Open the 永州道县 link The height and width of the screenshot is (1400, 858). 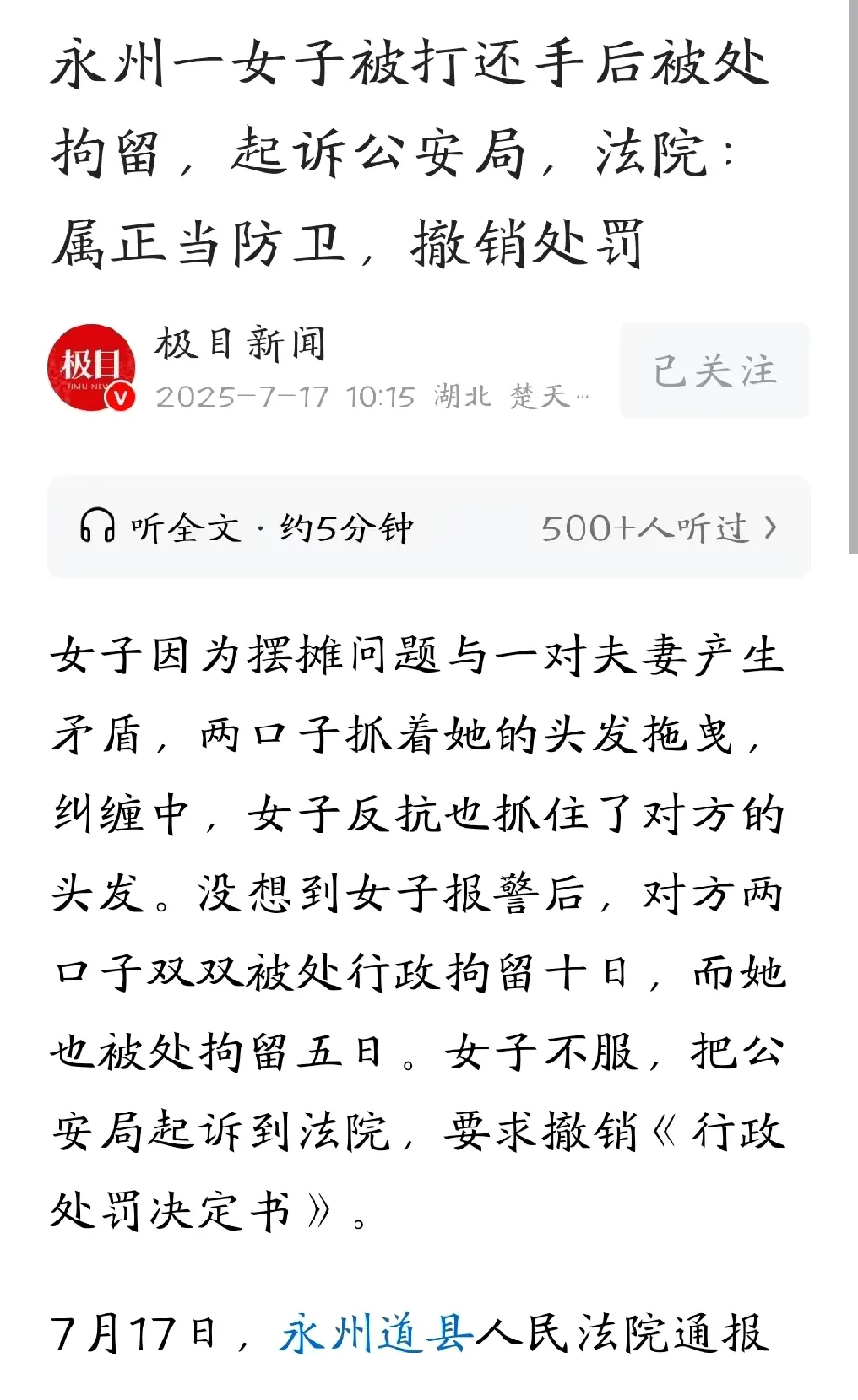click(377, 1333)
